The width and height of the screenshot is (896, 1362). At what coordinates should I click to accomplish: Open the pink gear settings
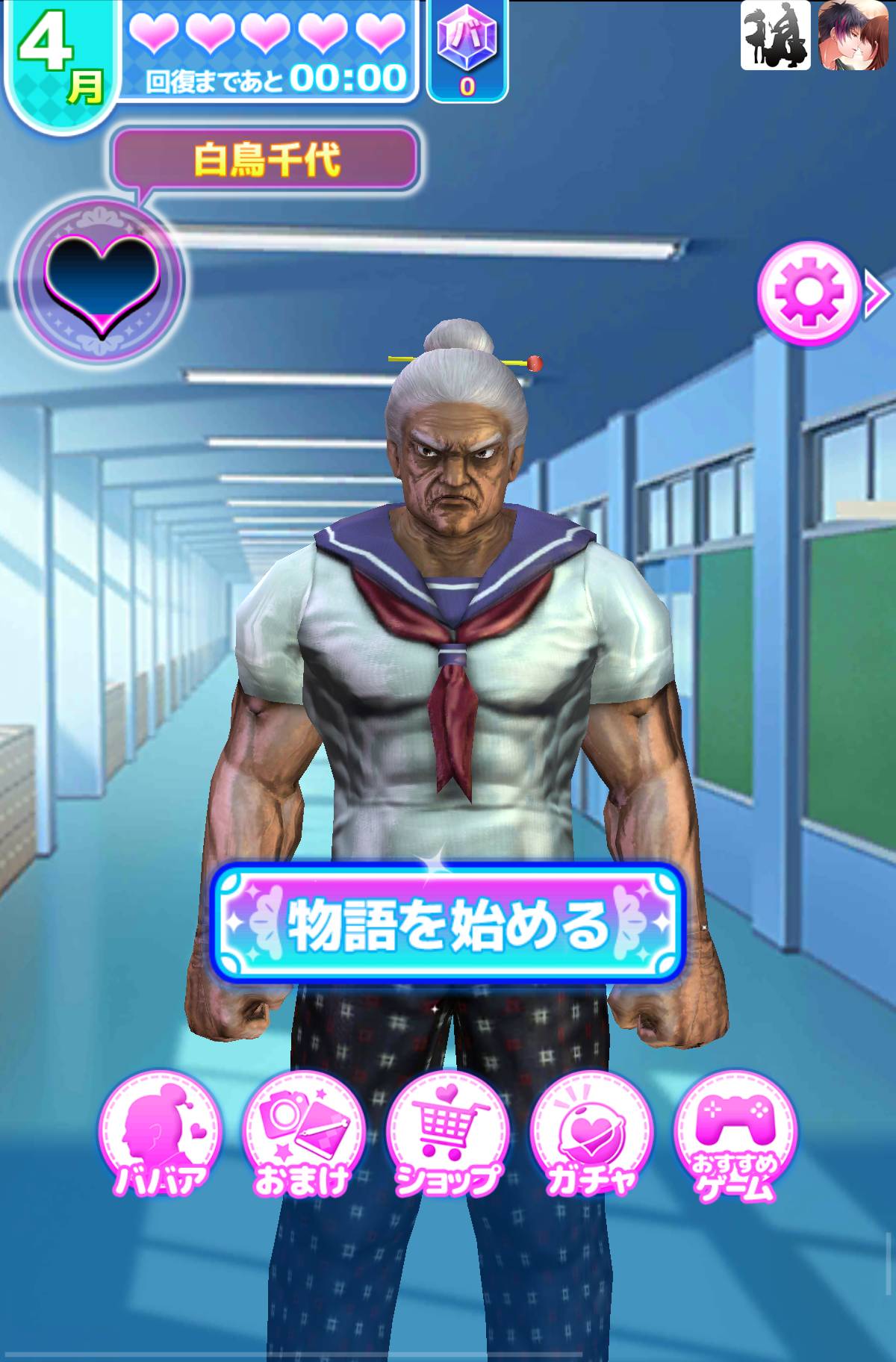tap(809, 294)
